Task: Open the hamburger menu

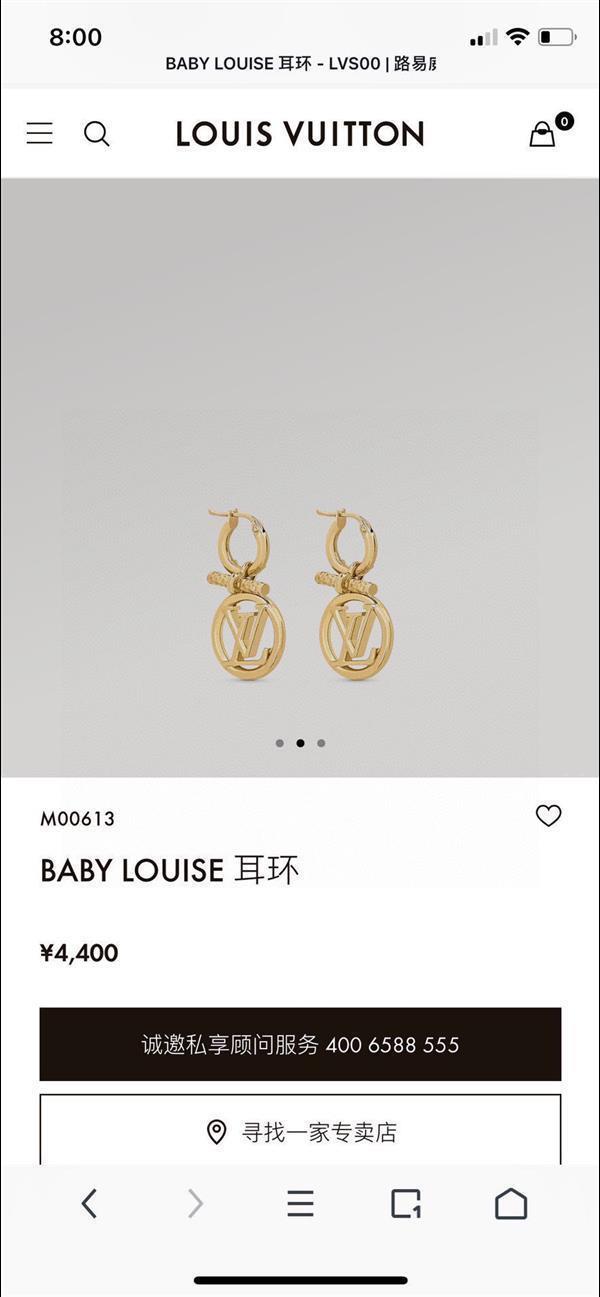Action: pyautogui.click(x=40, y=133)
